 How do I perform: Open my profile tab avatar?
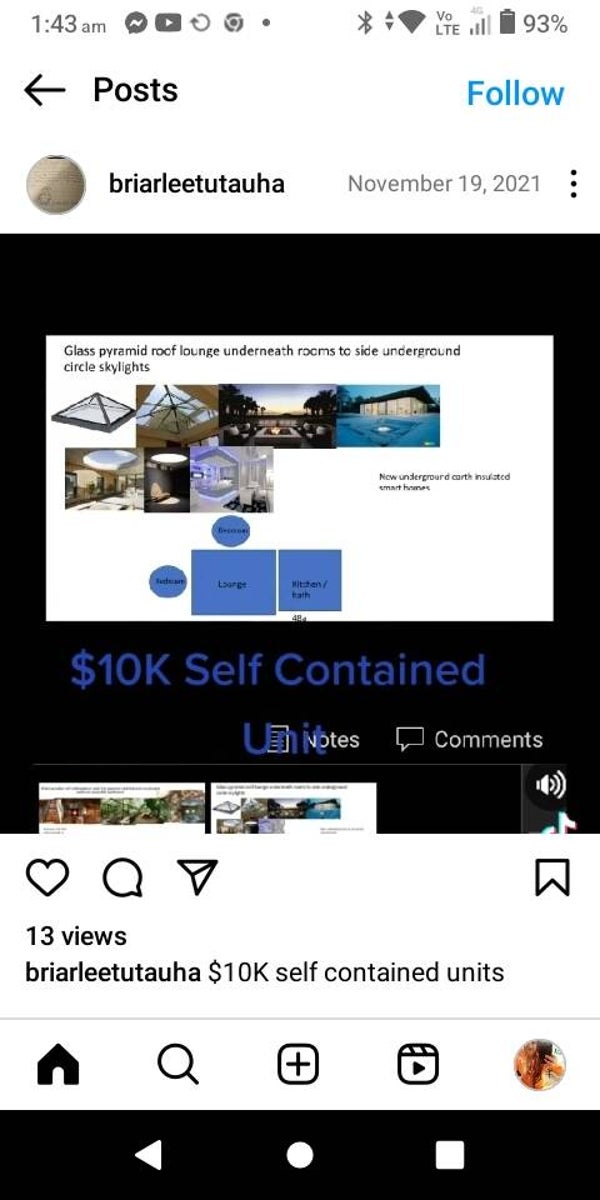540,1065
